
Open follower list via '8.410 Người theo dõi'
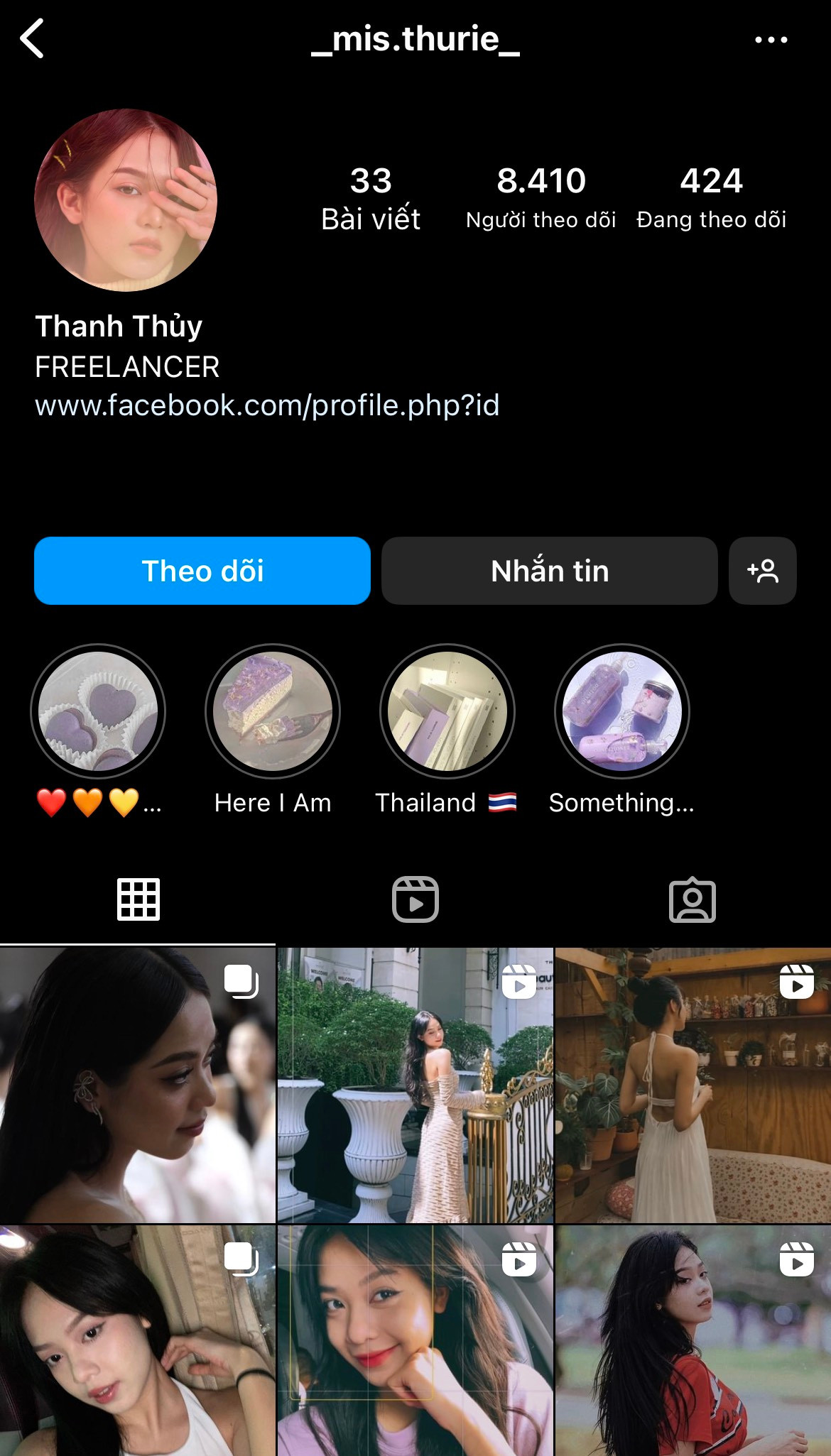(541, 197)
